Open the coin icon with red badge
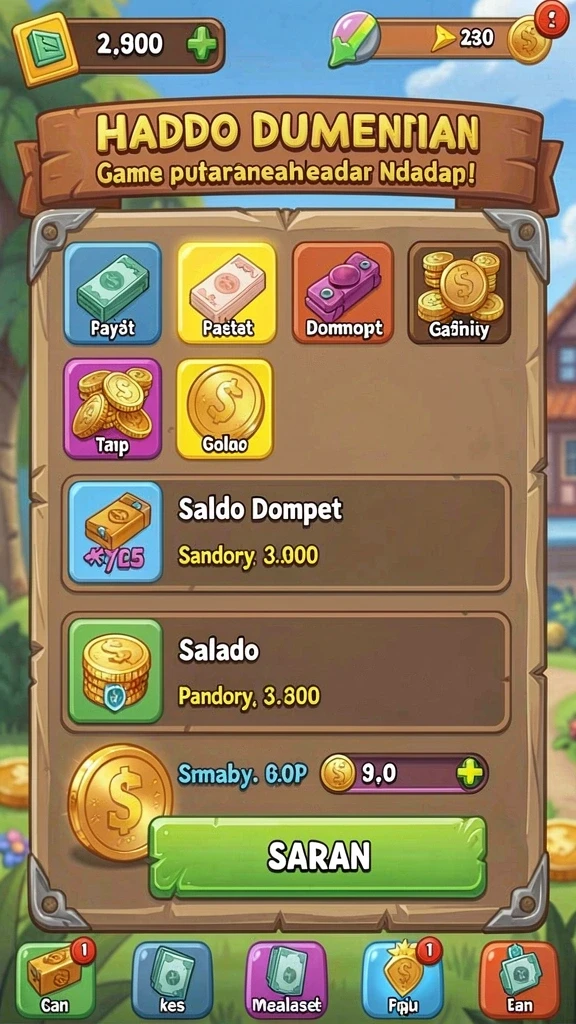Viewport: 576px width, 1024px height. [529, 38]
